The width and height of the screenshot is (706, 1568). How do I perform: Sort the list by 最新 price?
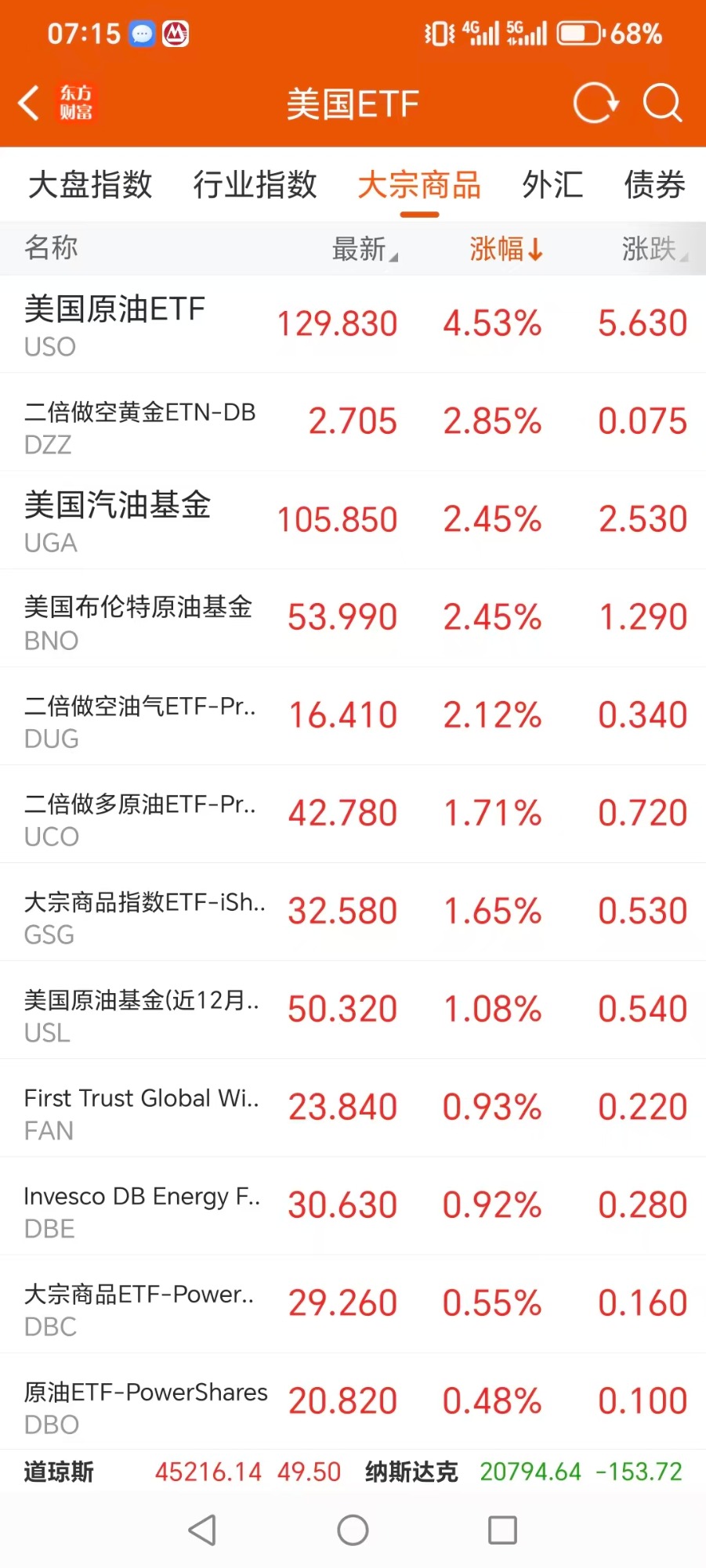pos(364,249)
